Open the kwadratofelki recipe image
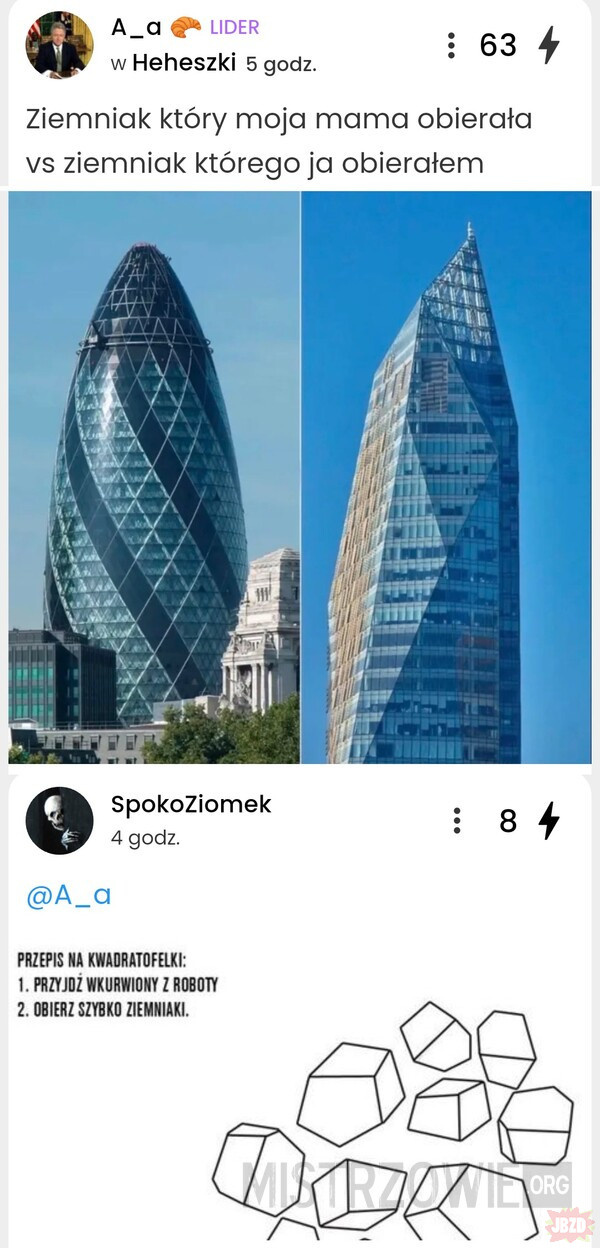 coord(300,1090)
